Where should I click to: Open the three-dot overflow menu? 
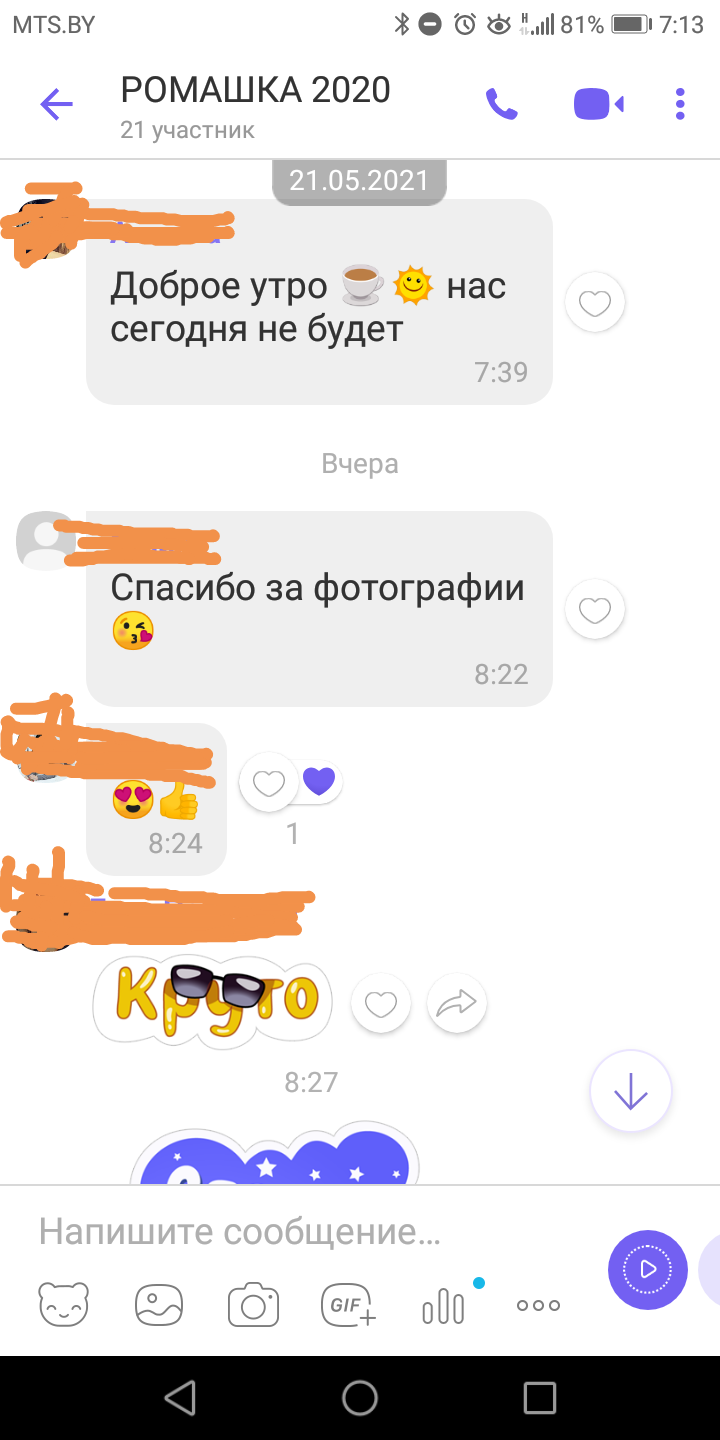[x=680, y=104]
